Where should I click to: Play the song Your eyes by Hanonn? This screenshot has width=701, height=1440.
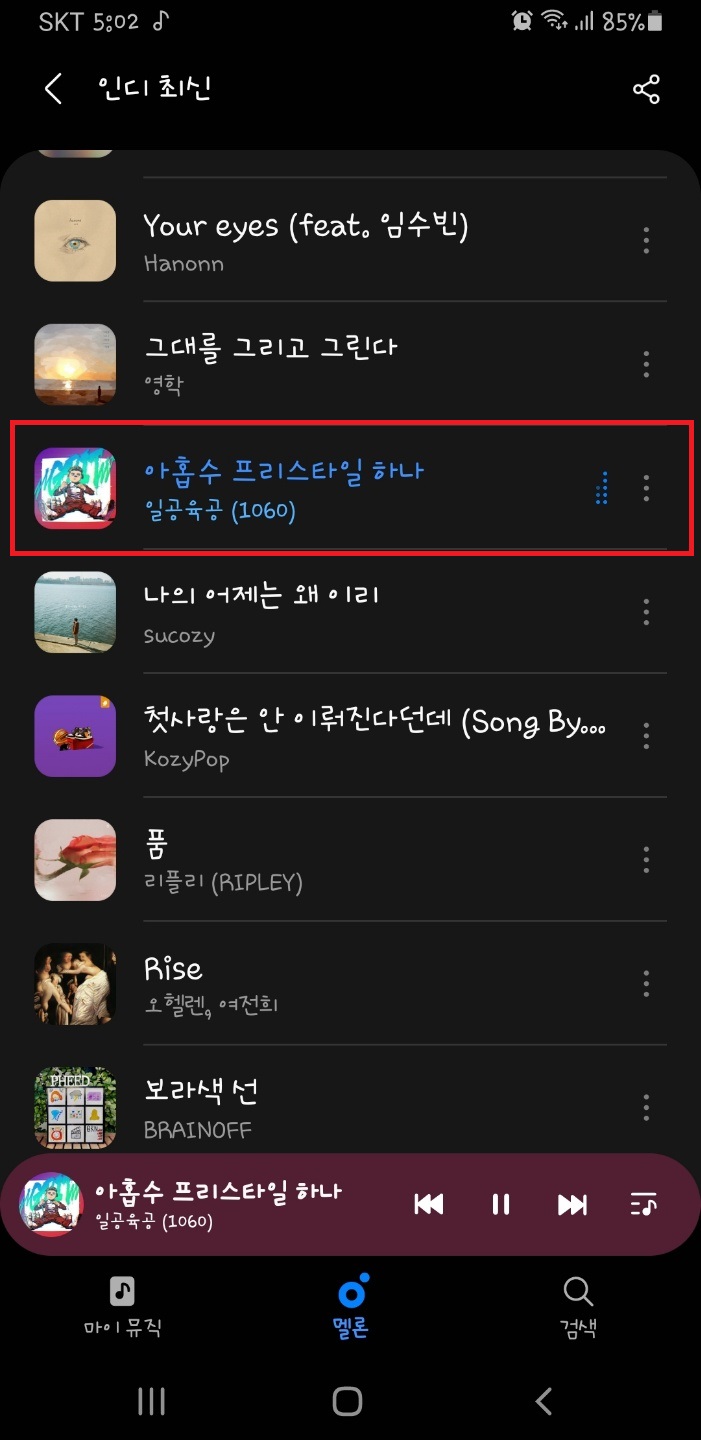(350, 241)
